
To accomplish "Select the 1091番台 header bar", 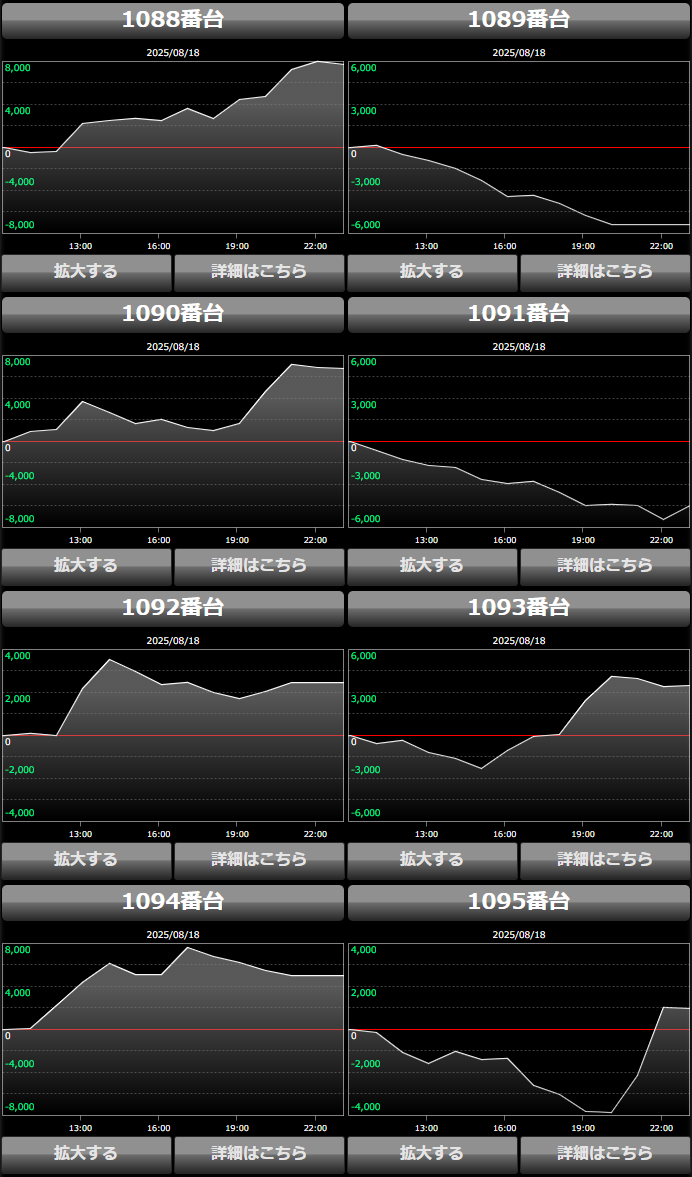I will pos(519,315).
